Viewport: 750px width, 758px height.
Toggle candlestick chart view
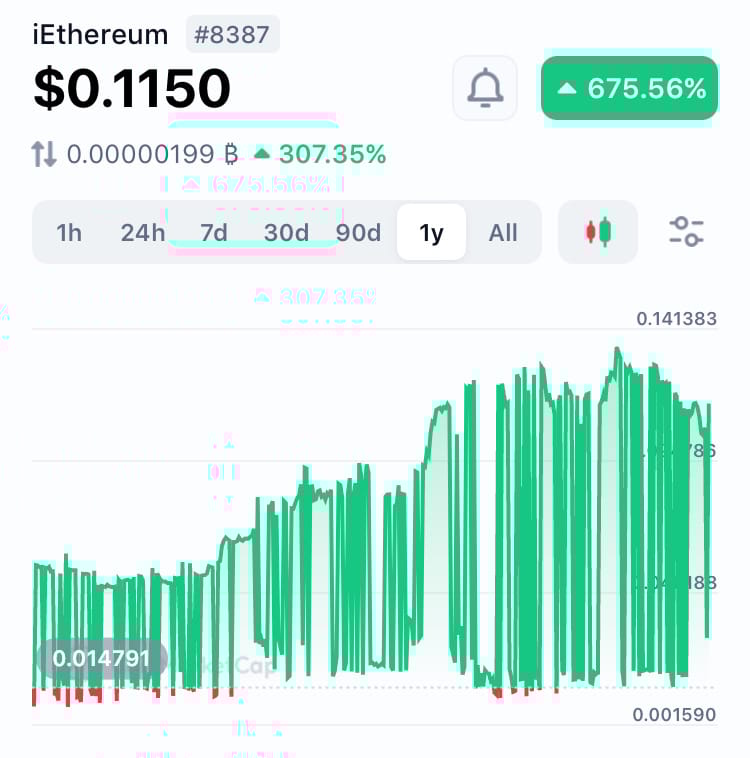pyautogui.click(x=598, y=233)
